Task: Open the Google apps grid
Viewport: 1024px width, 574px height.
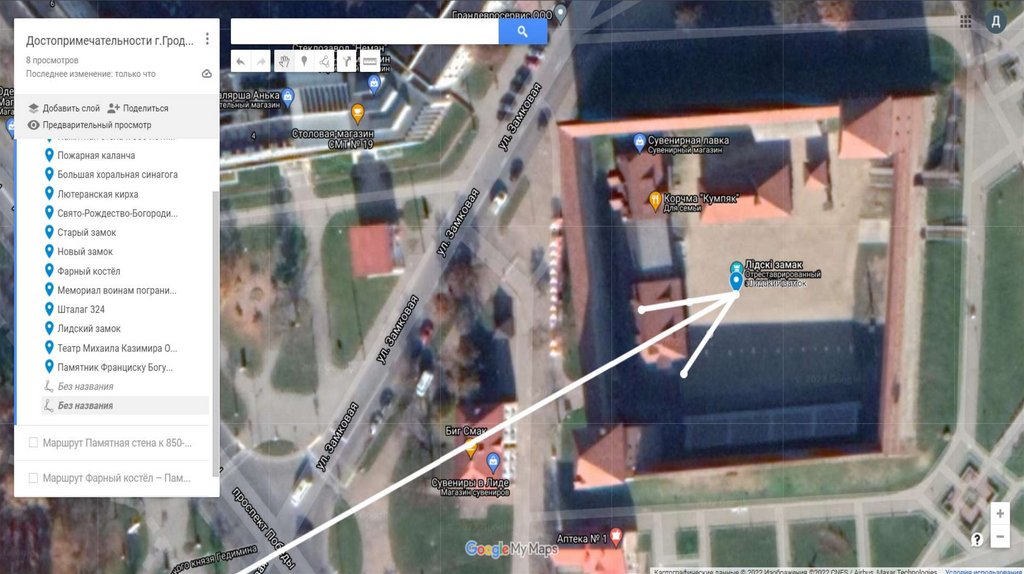Action: pyautogui.click(x=965, y=21)
